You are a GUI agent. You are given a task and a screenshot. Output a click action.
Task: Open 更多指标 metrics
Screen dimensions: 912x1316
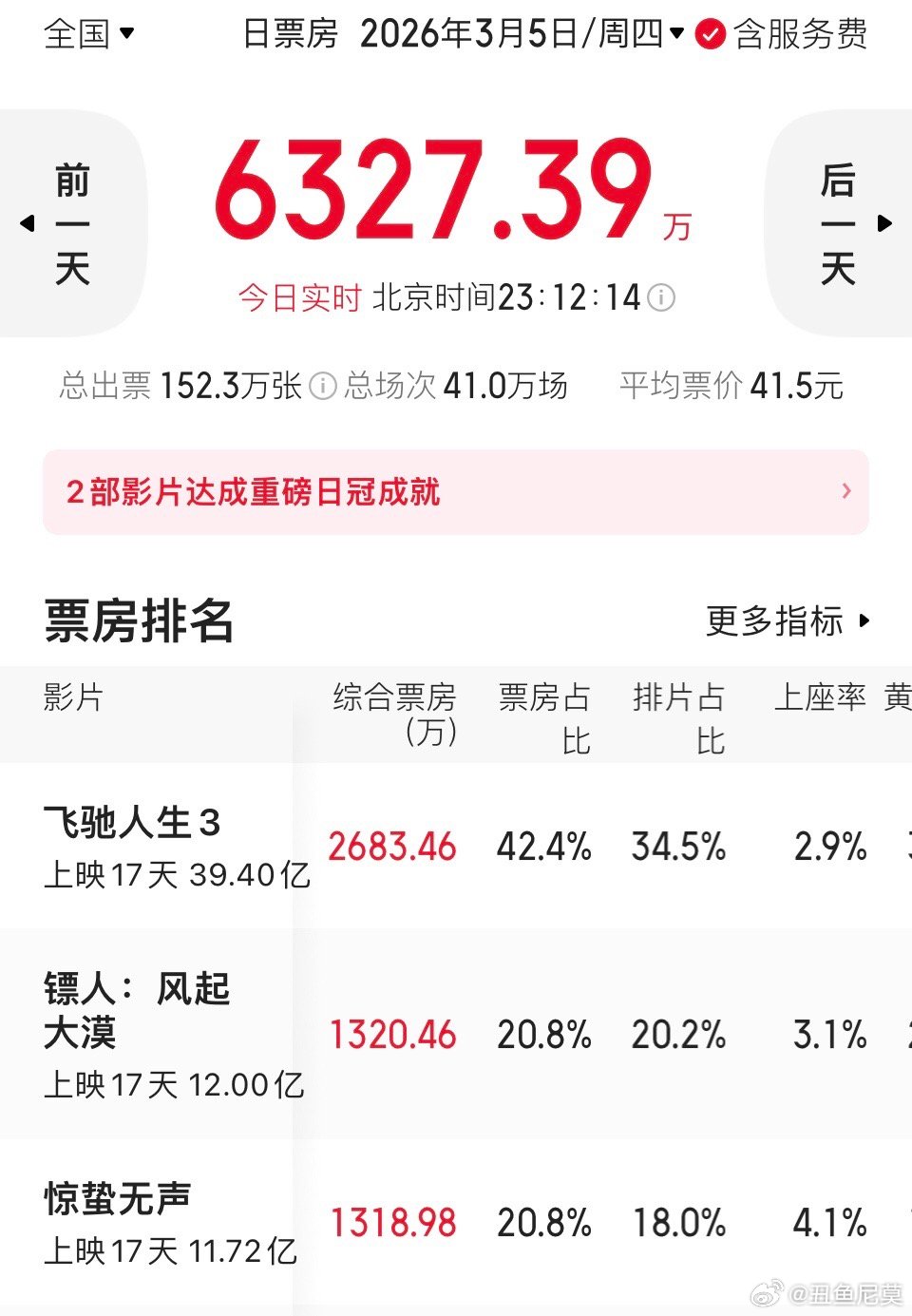(774, 622)
